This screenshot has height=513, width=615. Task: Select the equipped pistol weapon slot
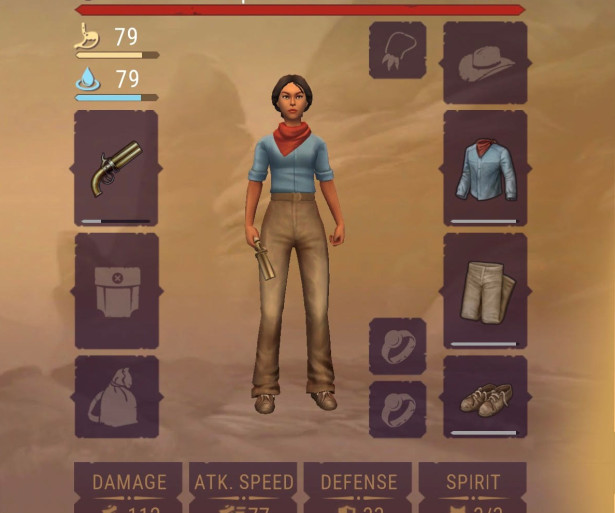(x=115, y=168)
